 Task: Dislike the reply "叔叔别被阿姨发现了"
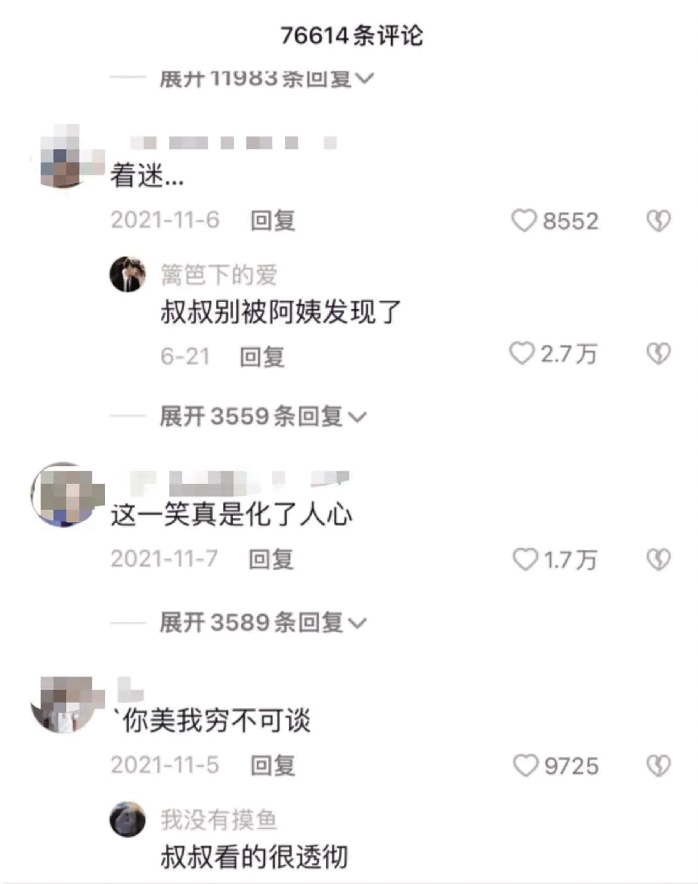point(658,353)
